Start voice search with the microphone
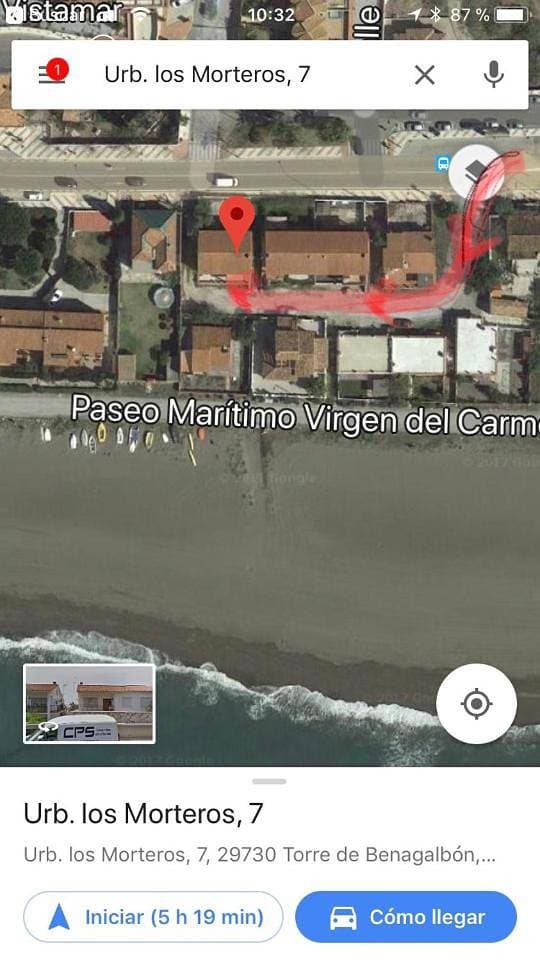Viewport: 540px width, 960px height. [493, 75]
